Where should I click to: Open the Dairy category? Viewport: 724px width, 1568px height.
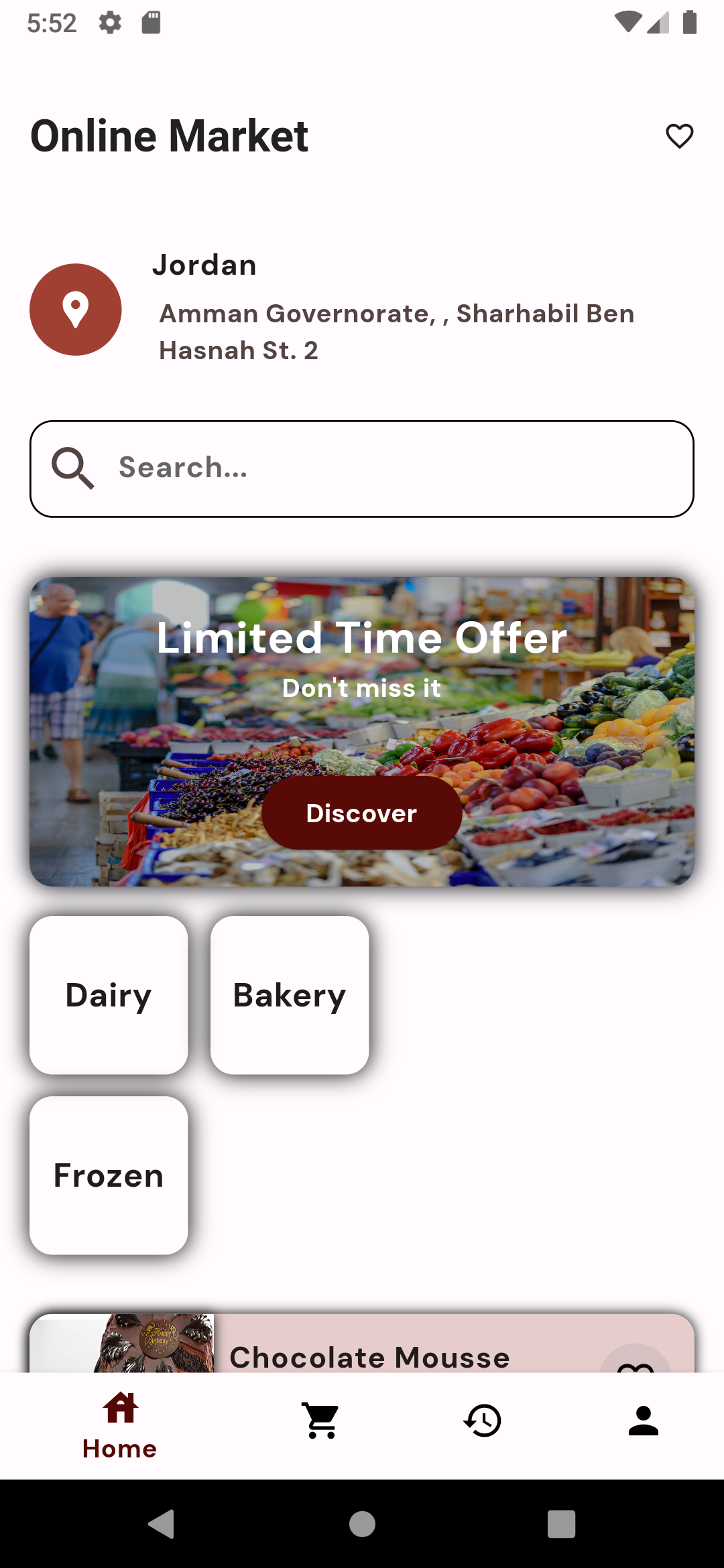click(x=109, y=995)
